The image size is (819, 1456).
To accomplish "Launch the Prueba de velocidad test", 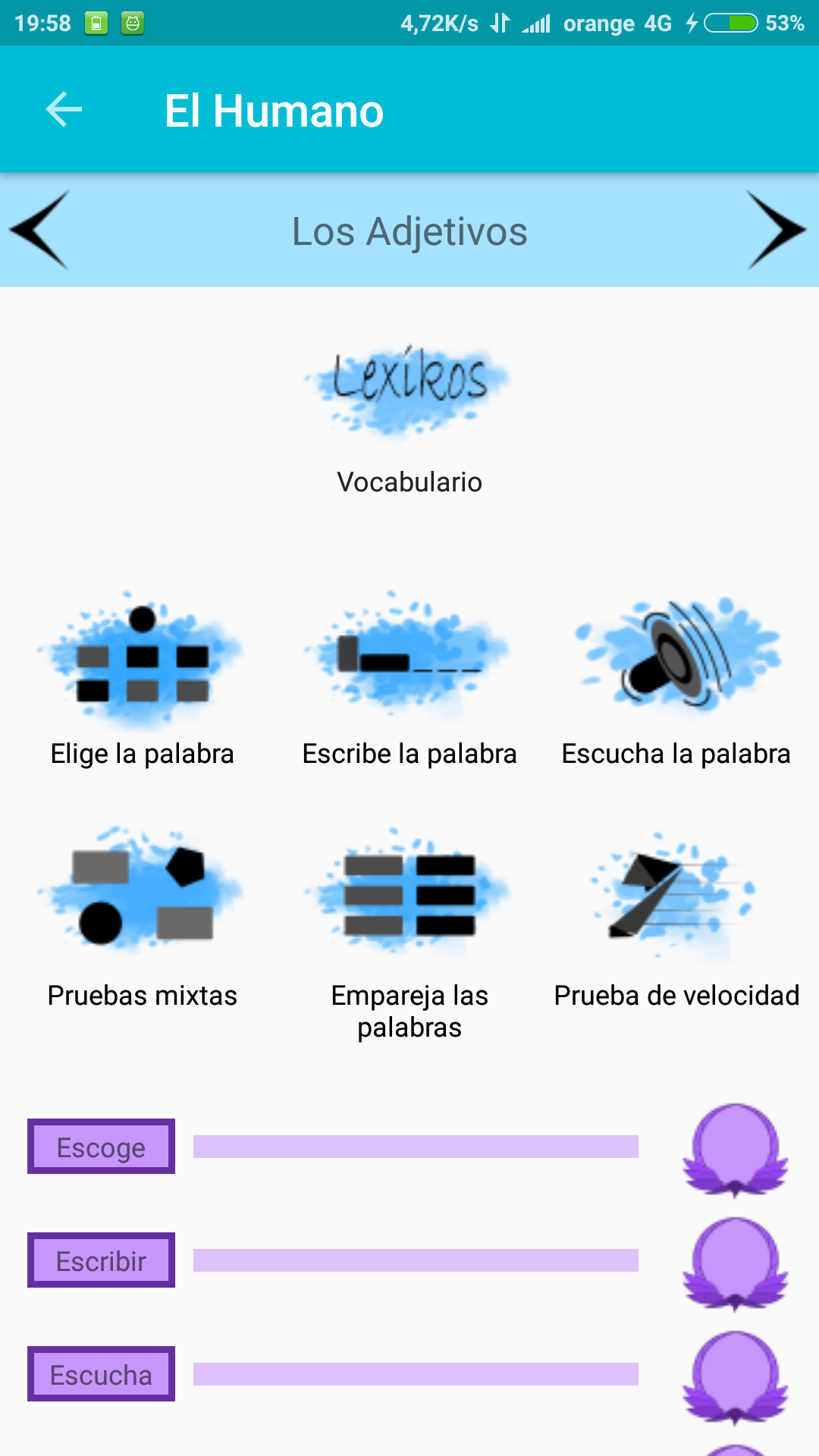I will coord(676,918).
